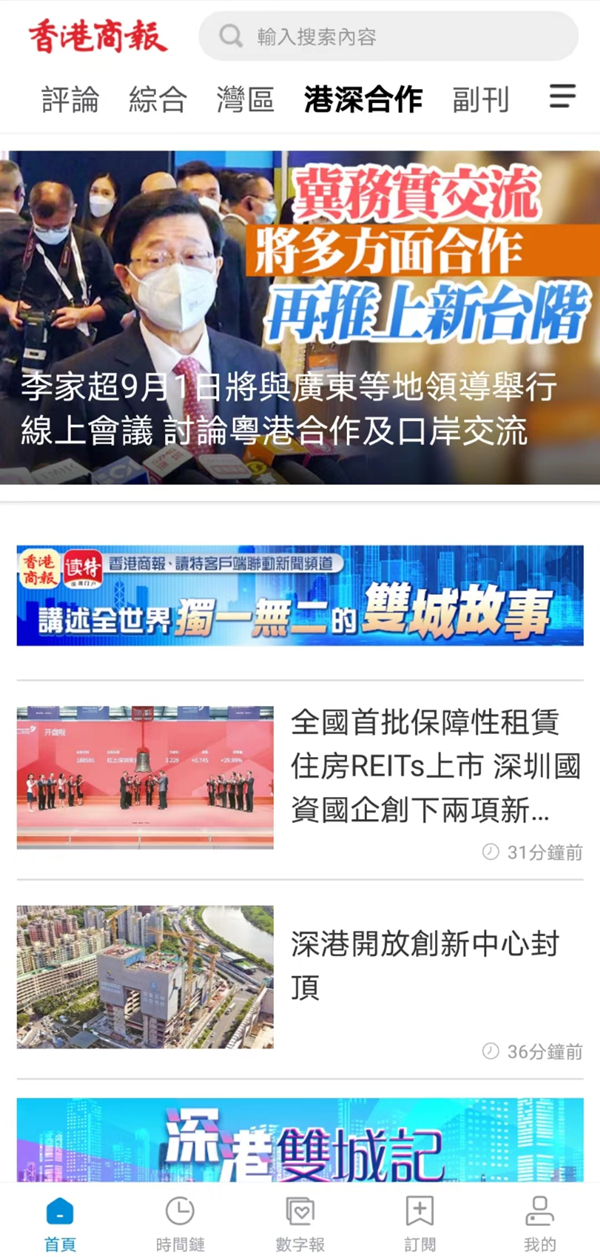600x1257 pixels.
Task: Go to the 我的 profile tab
Action: (540, 1224)
